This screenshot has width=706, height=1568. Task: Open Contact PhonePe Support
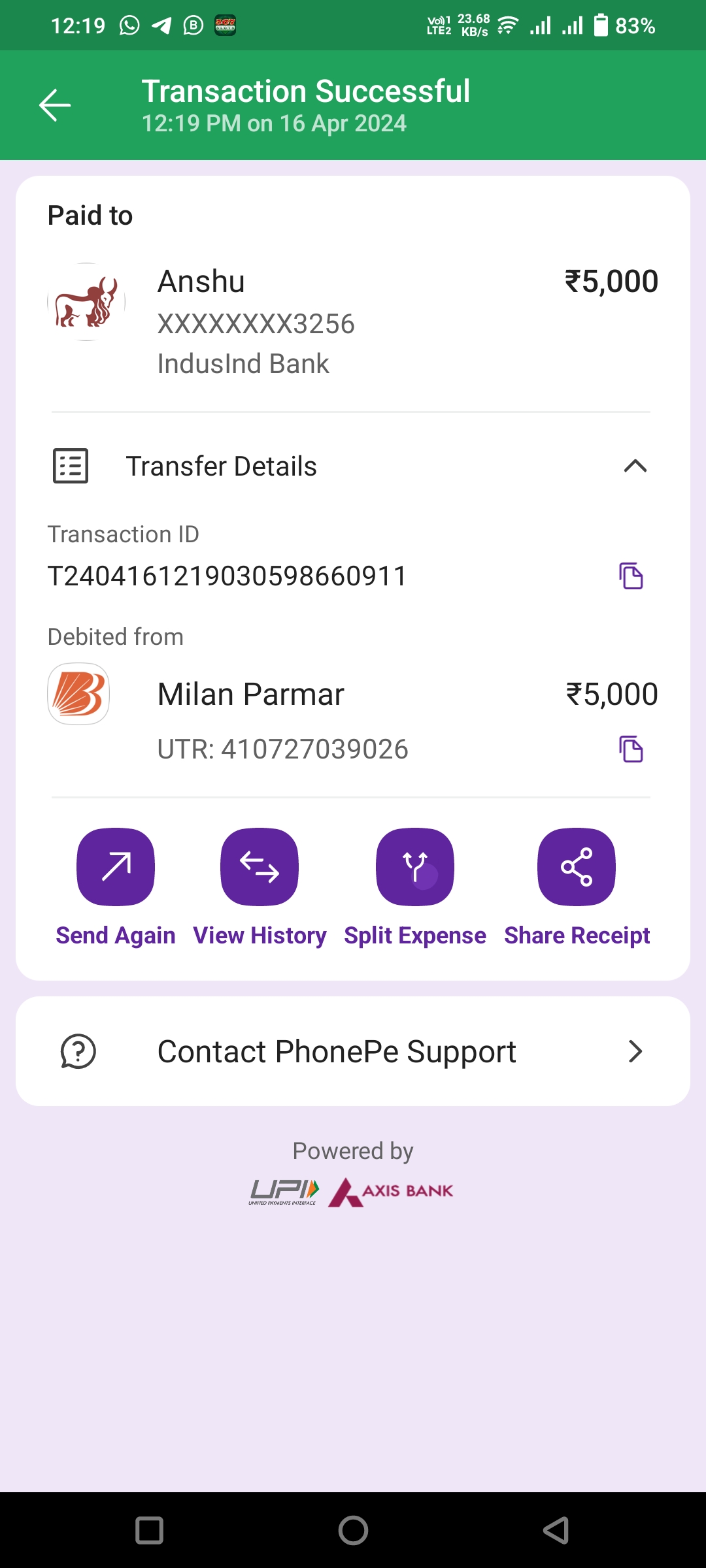coord(353,1051)
